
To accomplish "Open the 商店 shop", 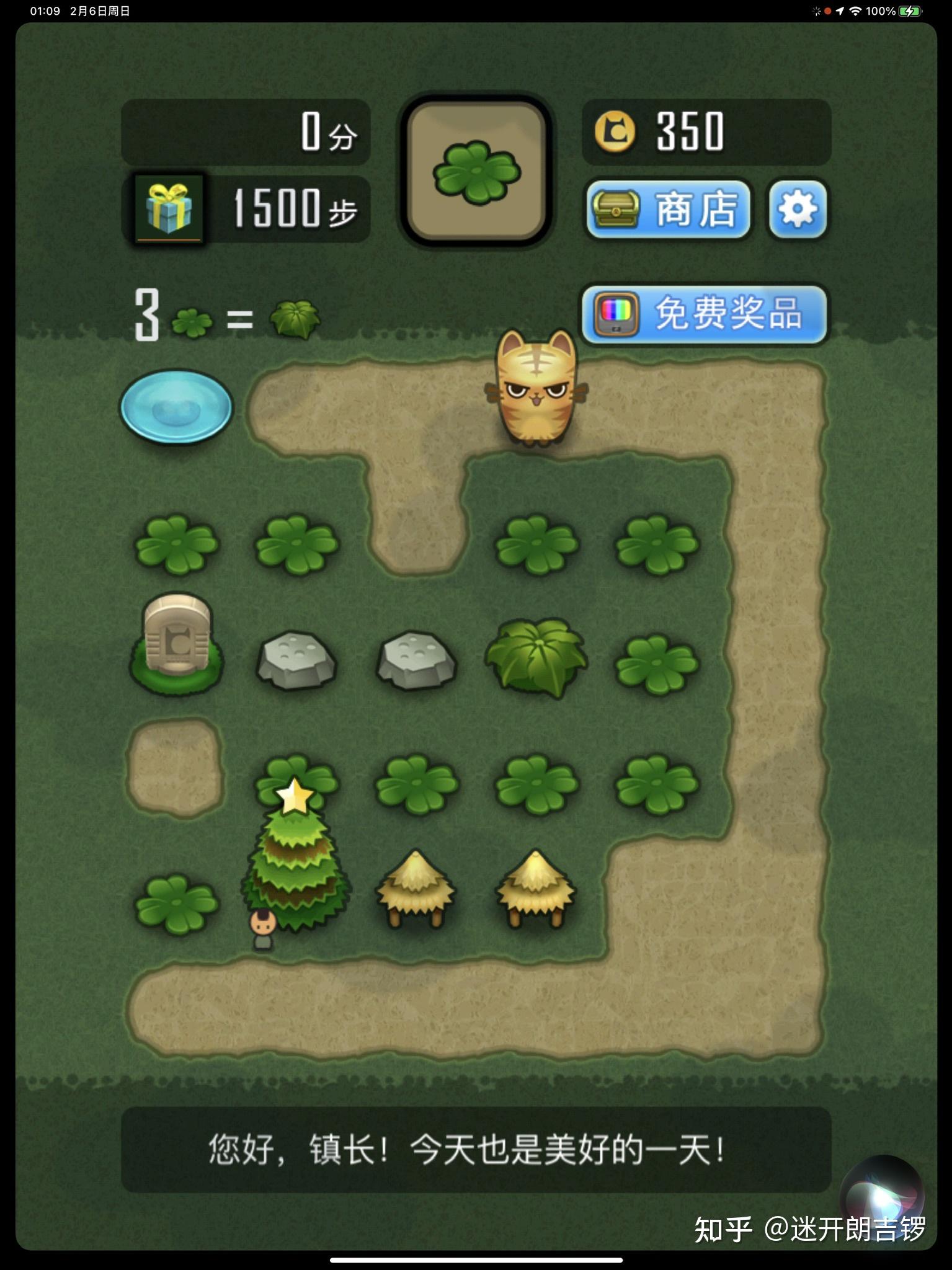I will pos(668,210).
